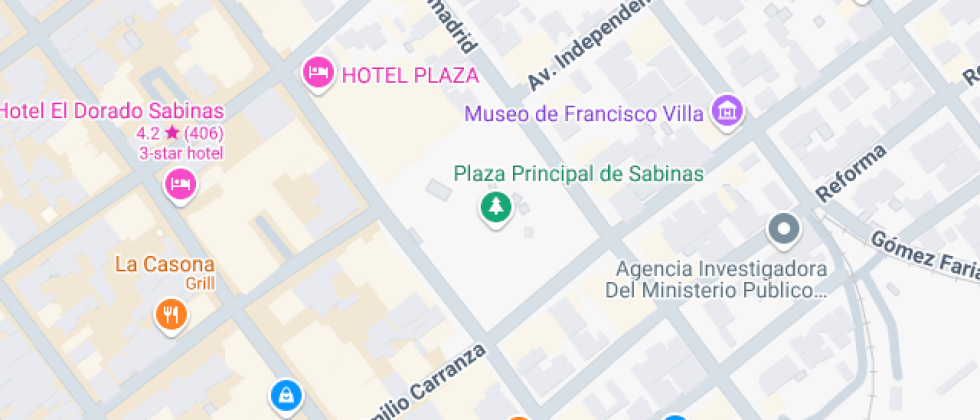This screenshot has height=420, width=980.
Task: Select La Casona Grill restaurant pin
Action: (171, 315)
